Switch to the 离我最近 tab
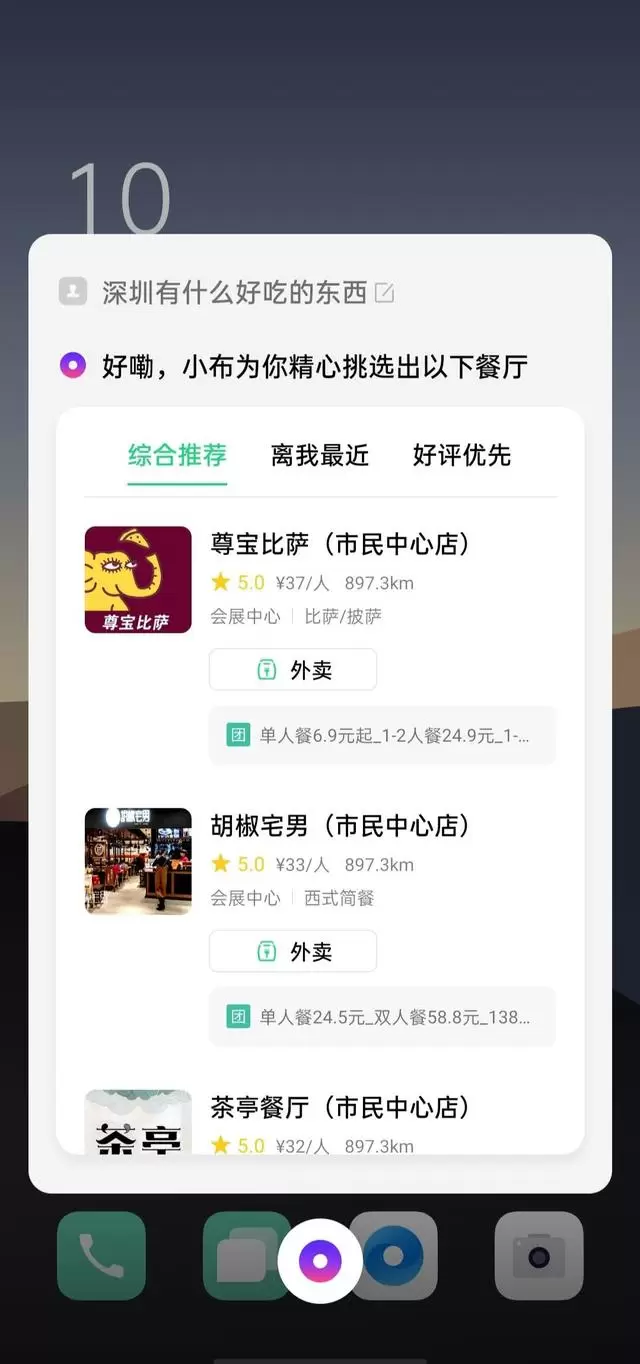This screenshot has height=1364, width=640. [320, 456]
